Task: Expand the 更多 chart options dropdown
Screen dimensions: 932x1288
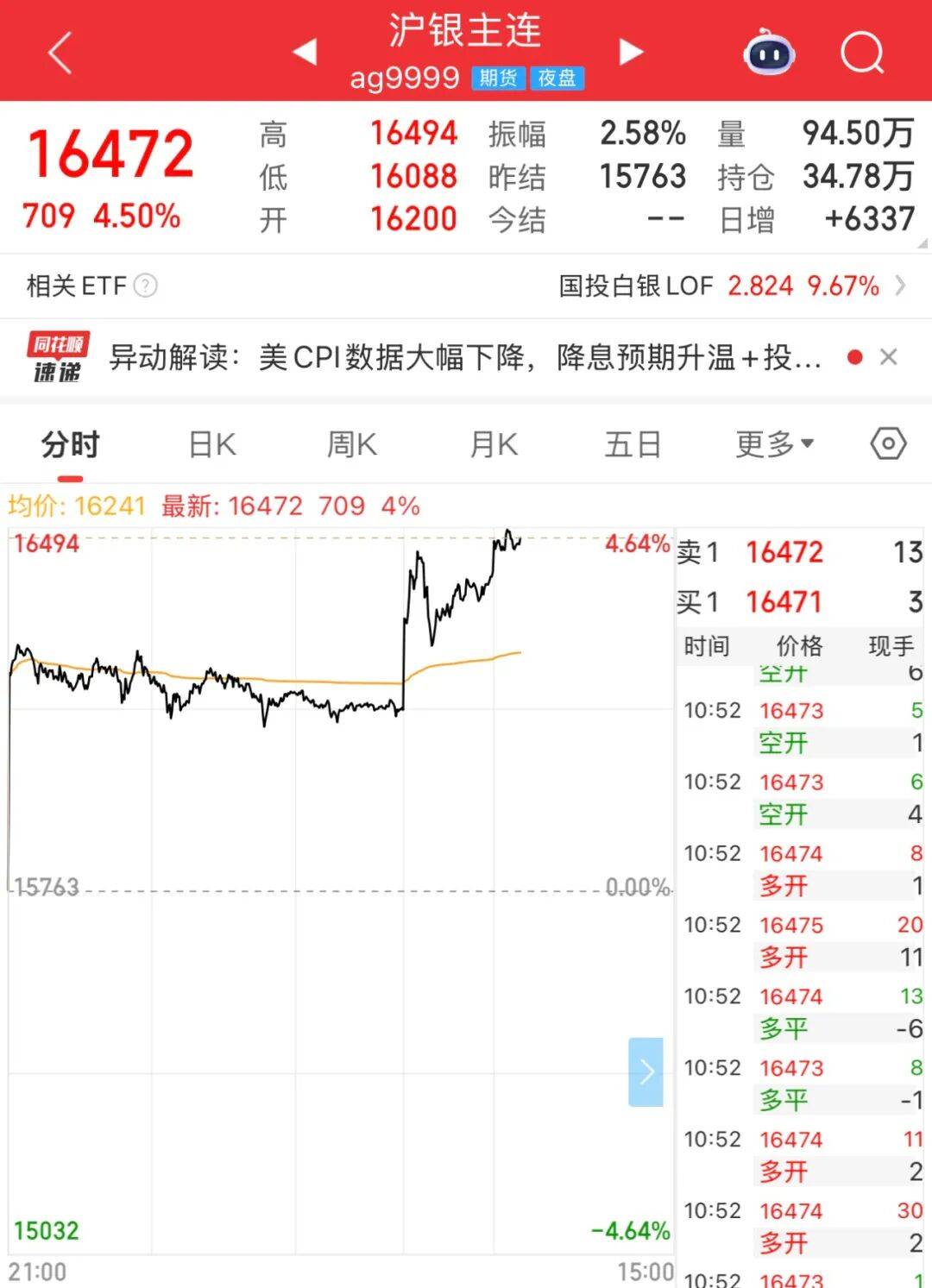Action: coord(774,445)
